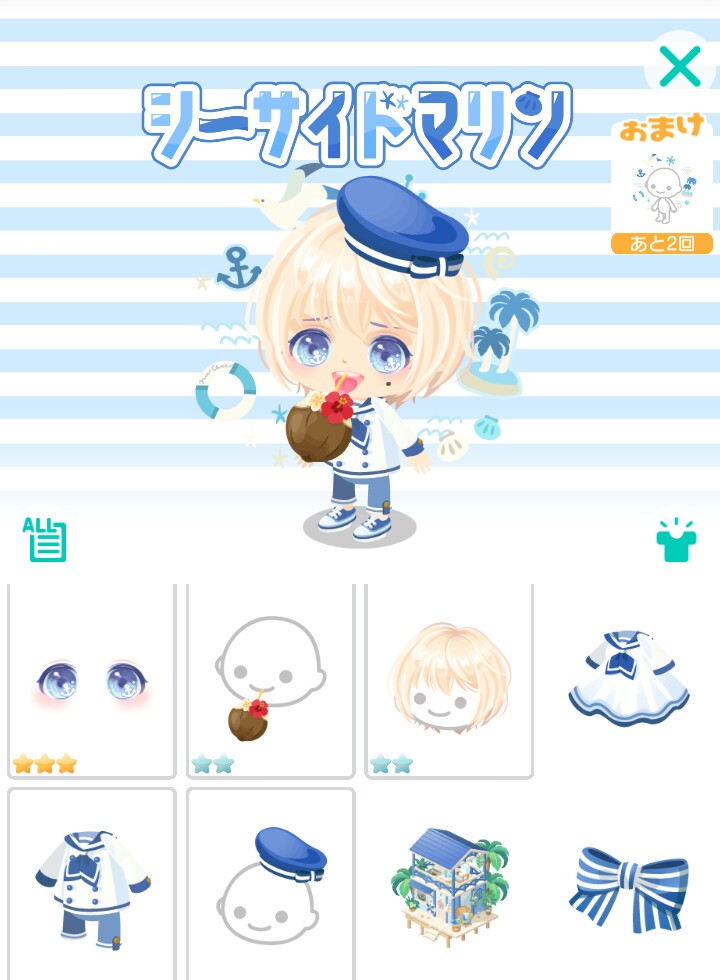Image resolution: width=720 pixels, height=980 pixels.
Task: Select the blonde short hair item
Action: [449, 681]
